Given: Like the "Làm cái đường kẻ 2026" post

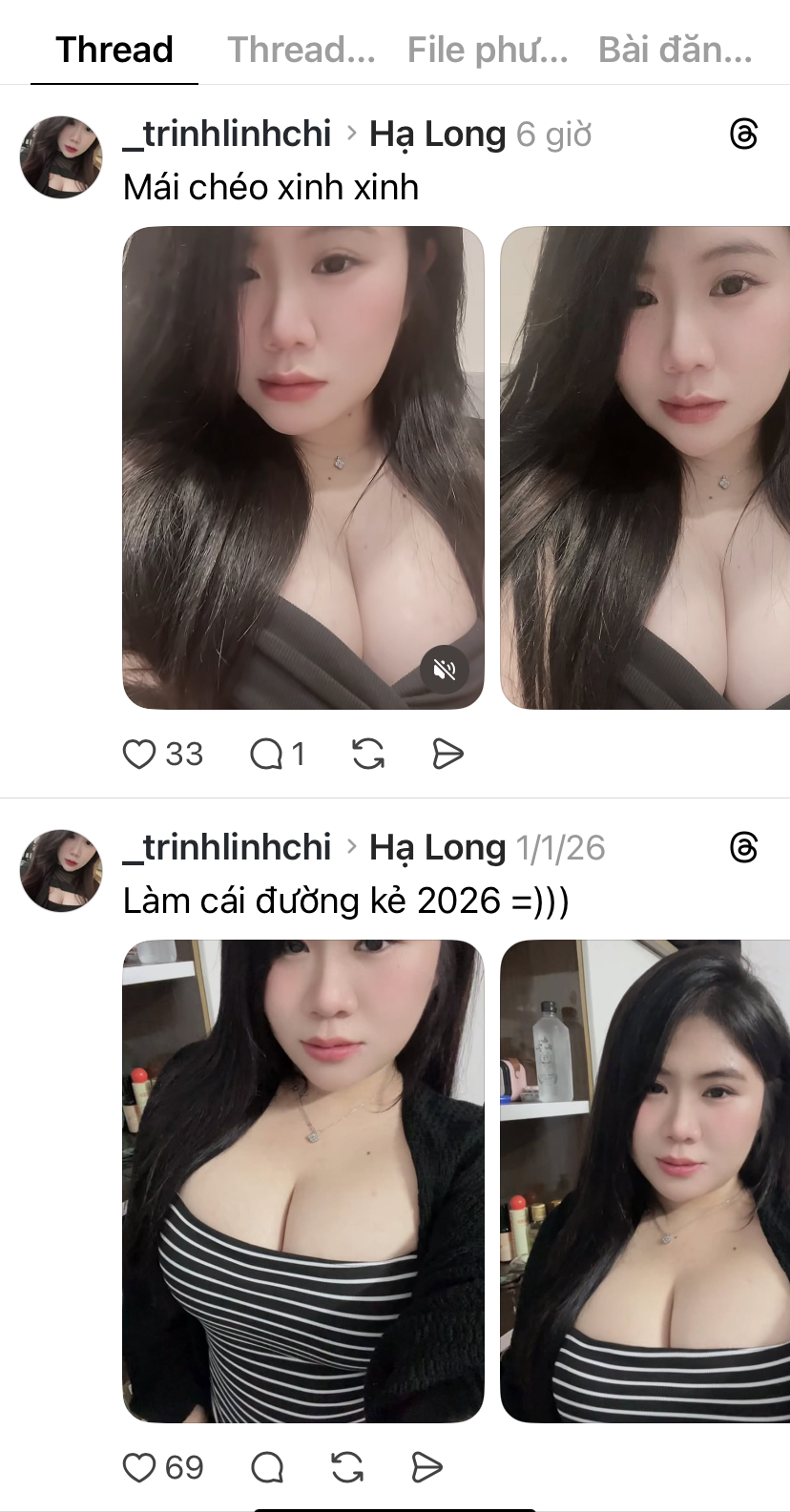Looking at the screenshot, I should click(x=139, y=1467).
